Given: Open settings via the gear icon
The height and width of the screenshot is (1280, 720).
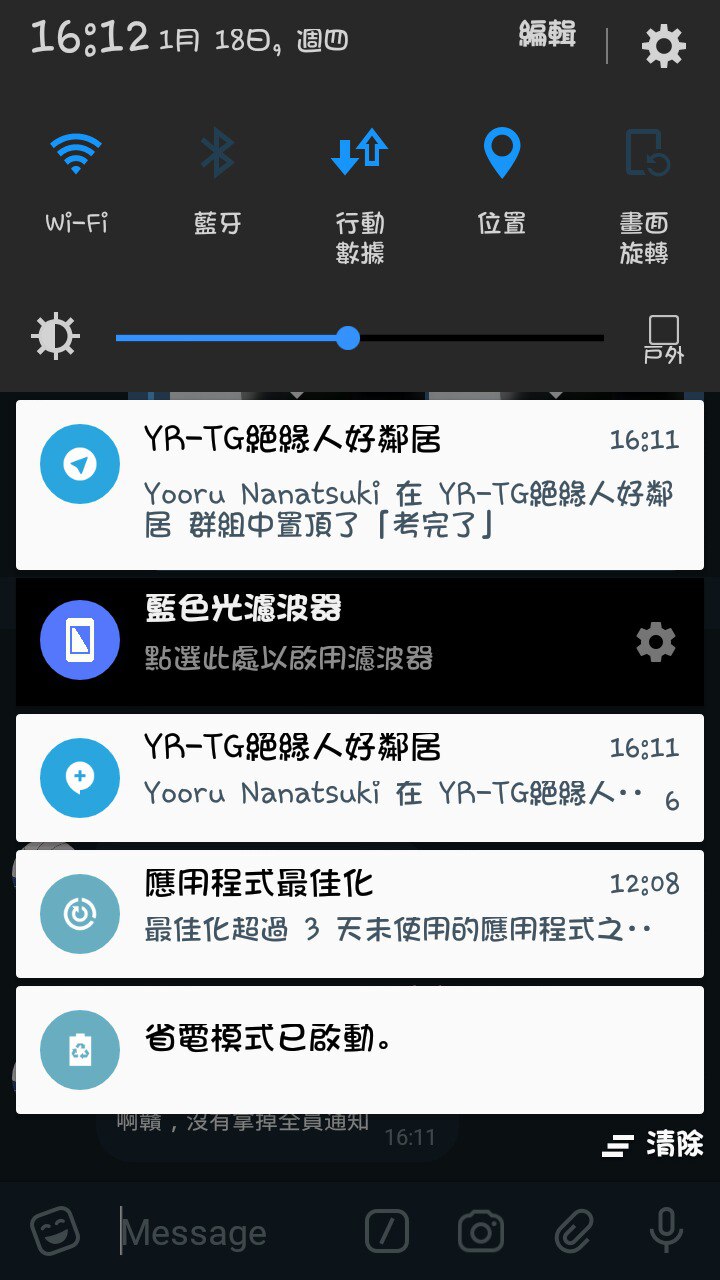Looking at the screenshot, I should click(x=663, y=46).
